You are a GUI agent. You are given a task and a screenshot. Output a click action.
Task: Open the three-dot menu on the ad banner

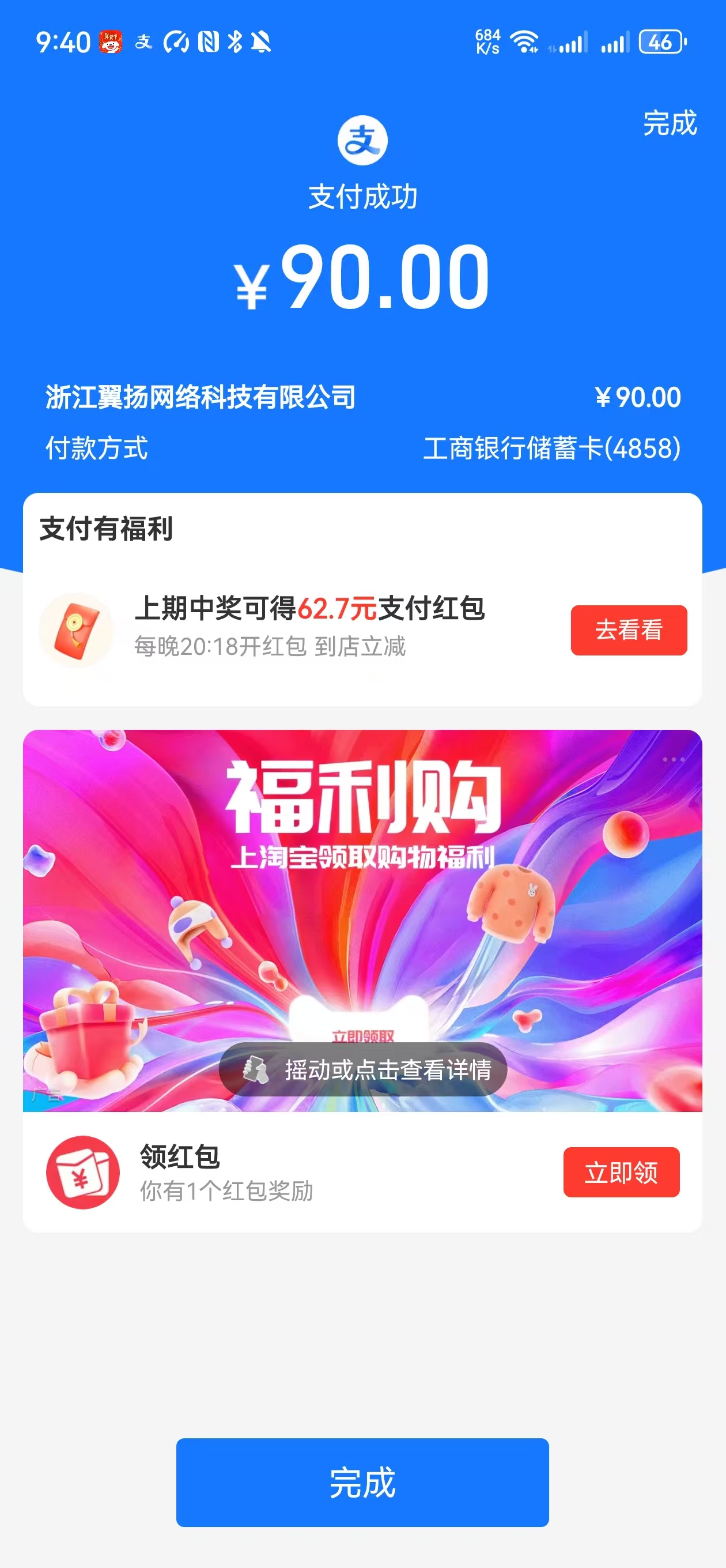673,760
